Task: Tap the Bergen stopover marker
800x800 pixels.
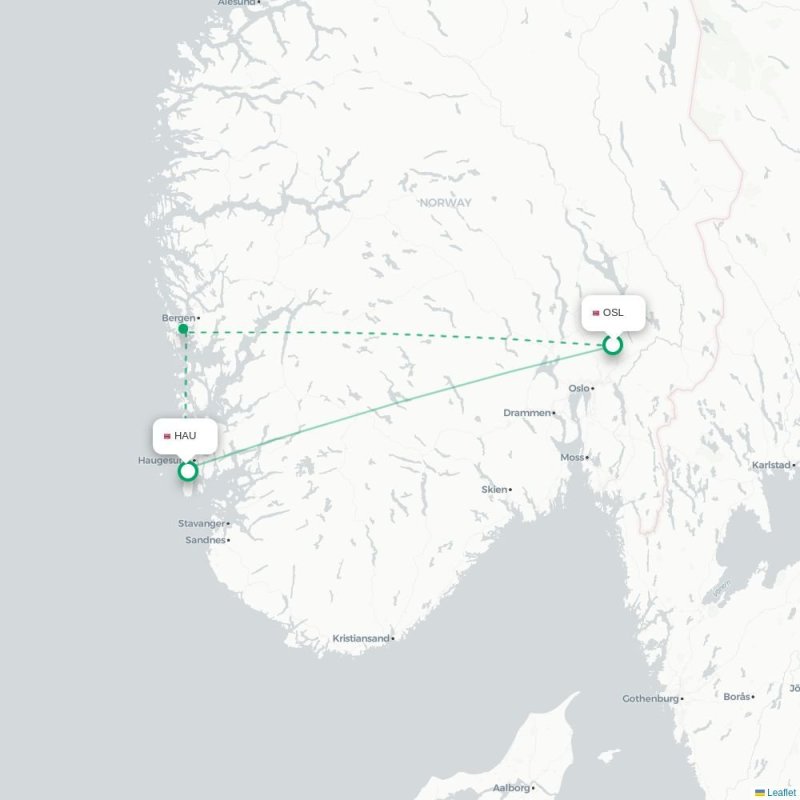Action: tap(183, 329)
